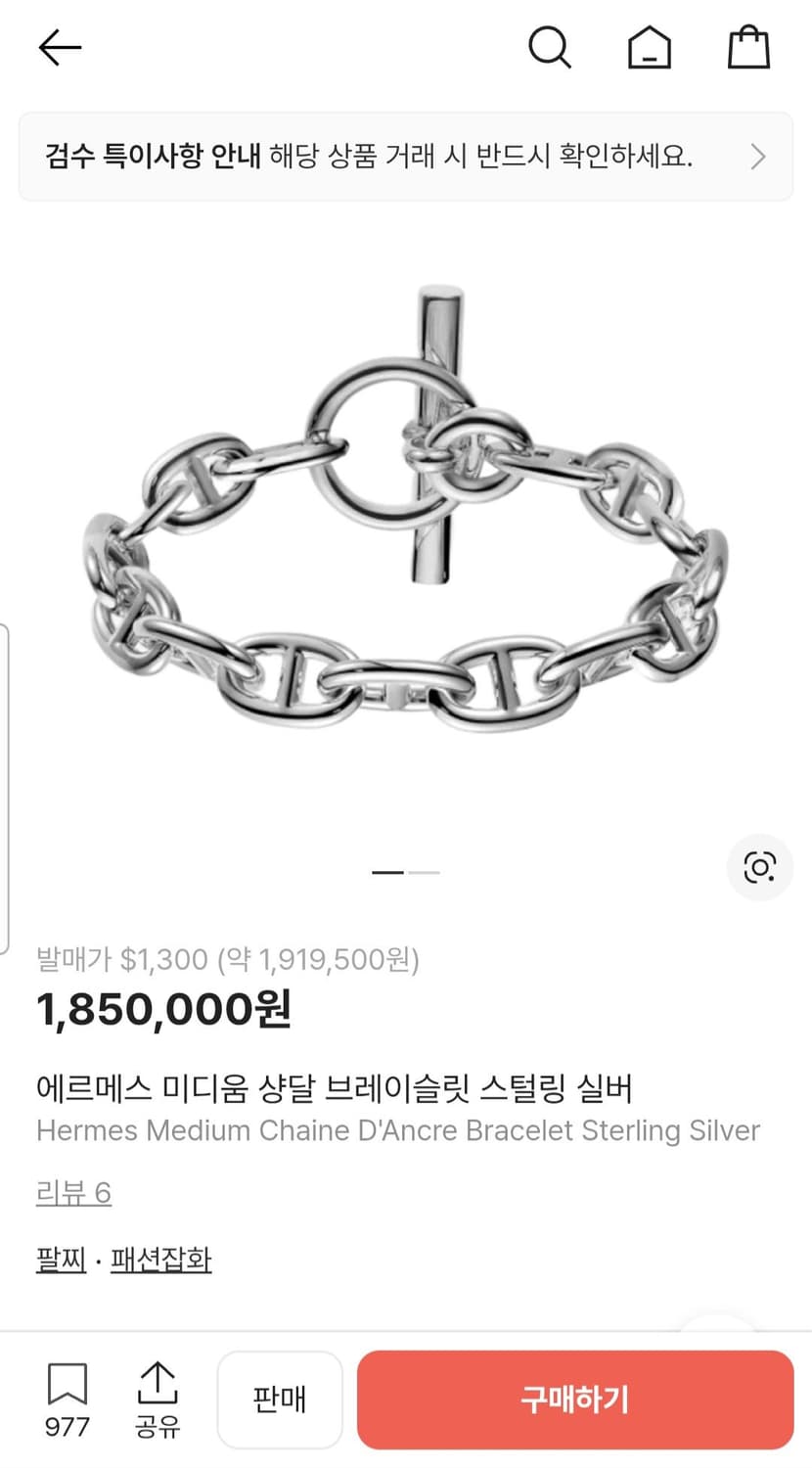812x1468 pixels.
Task: Activate image search with the camera lens icon
Action: pos(759,867)
